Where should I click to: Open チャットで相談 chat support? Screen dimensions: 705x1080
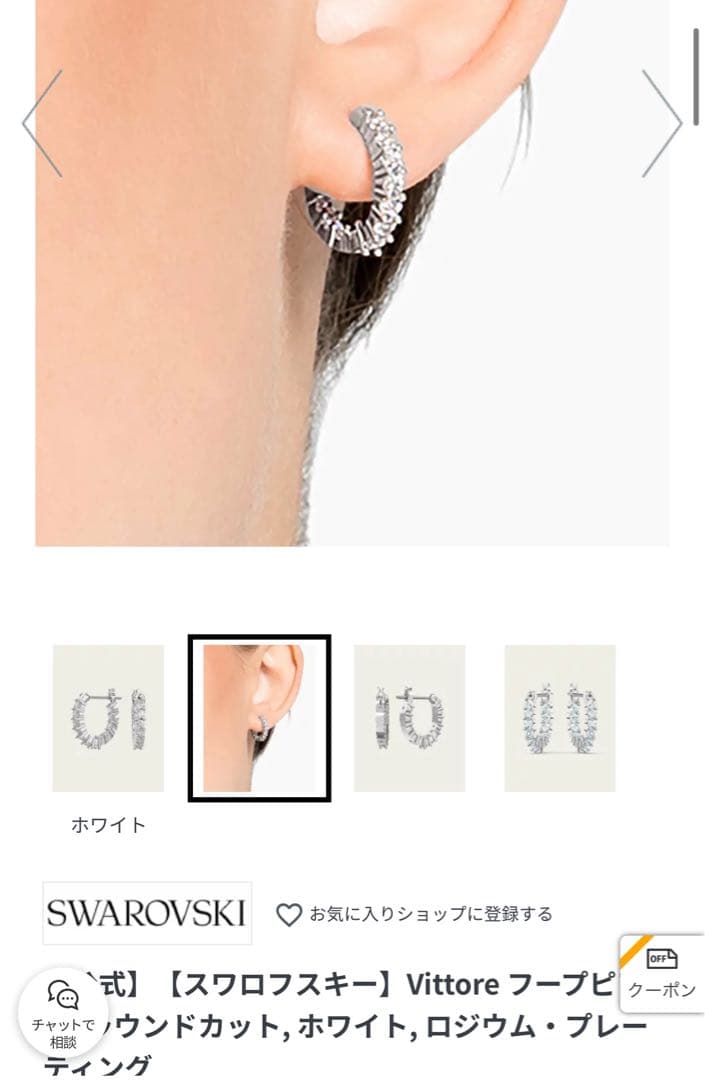point(63,1012)
